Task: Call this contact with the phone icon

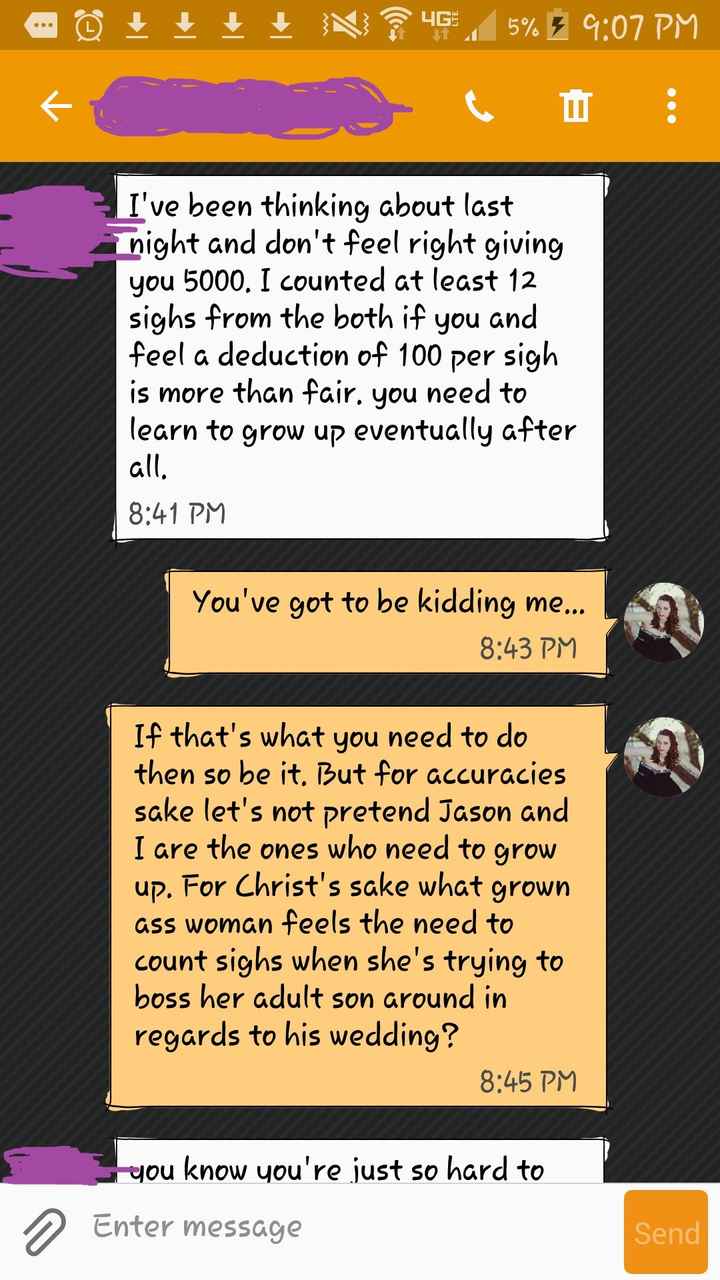Action: [479, 106]
